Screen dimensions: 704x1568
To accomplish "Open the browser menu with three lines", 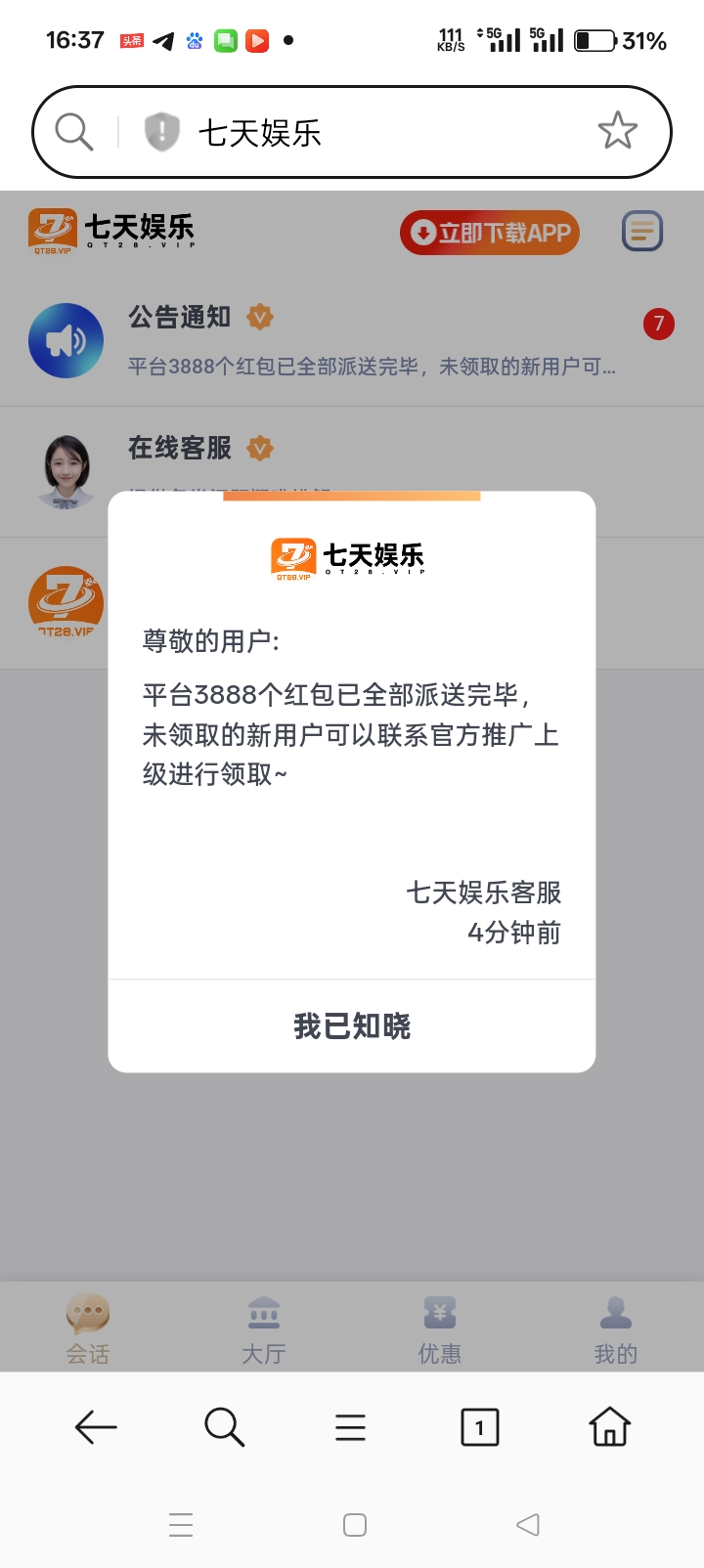I will (x=350, y=1427).
